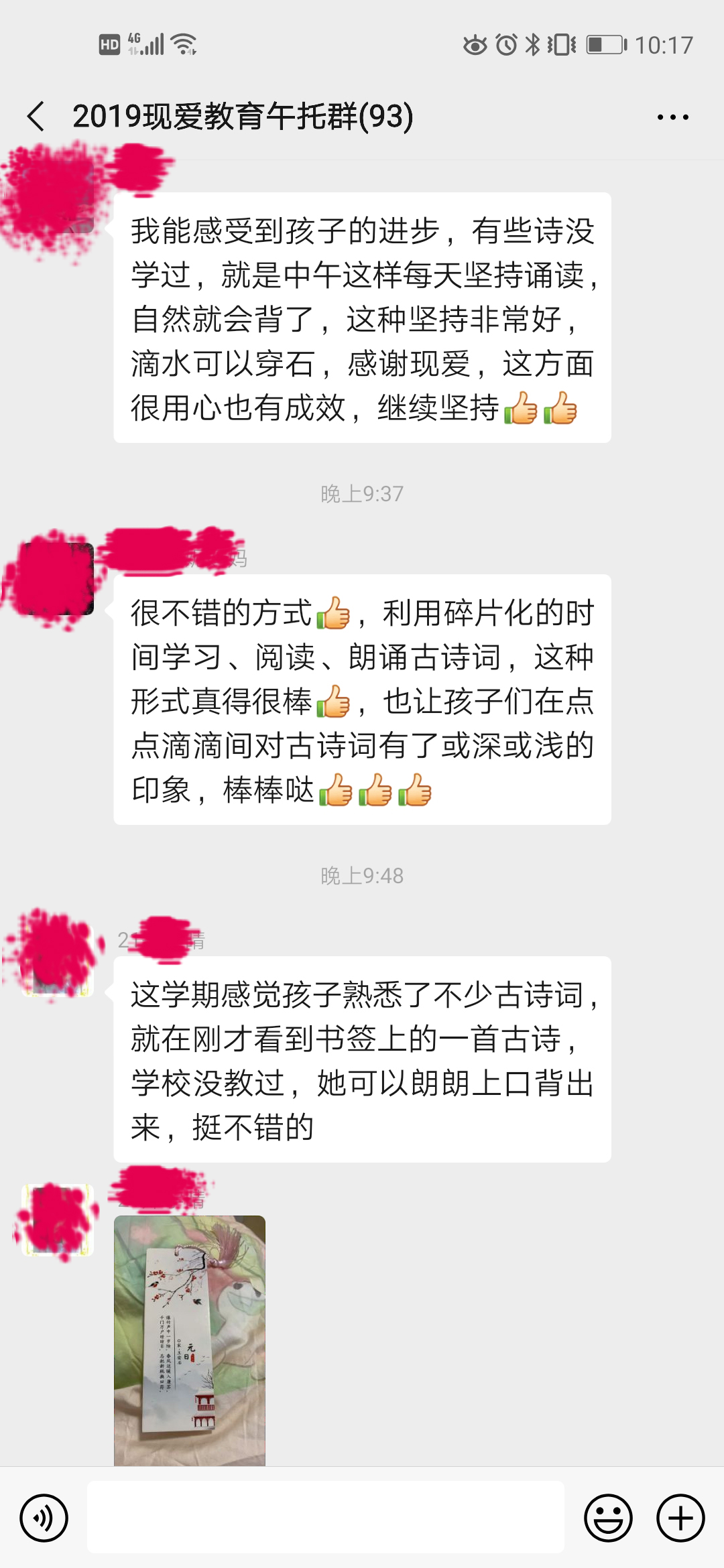
Task: Open the emoji picker
Action: [x=609, y=1518]
